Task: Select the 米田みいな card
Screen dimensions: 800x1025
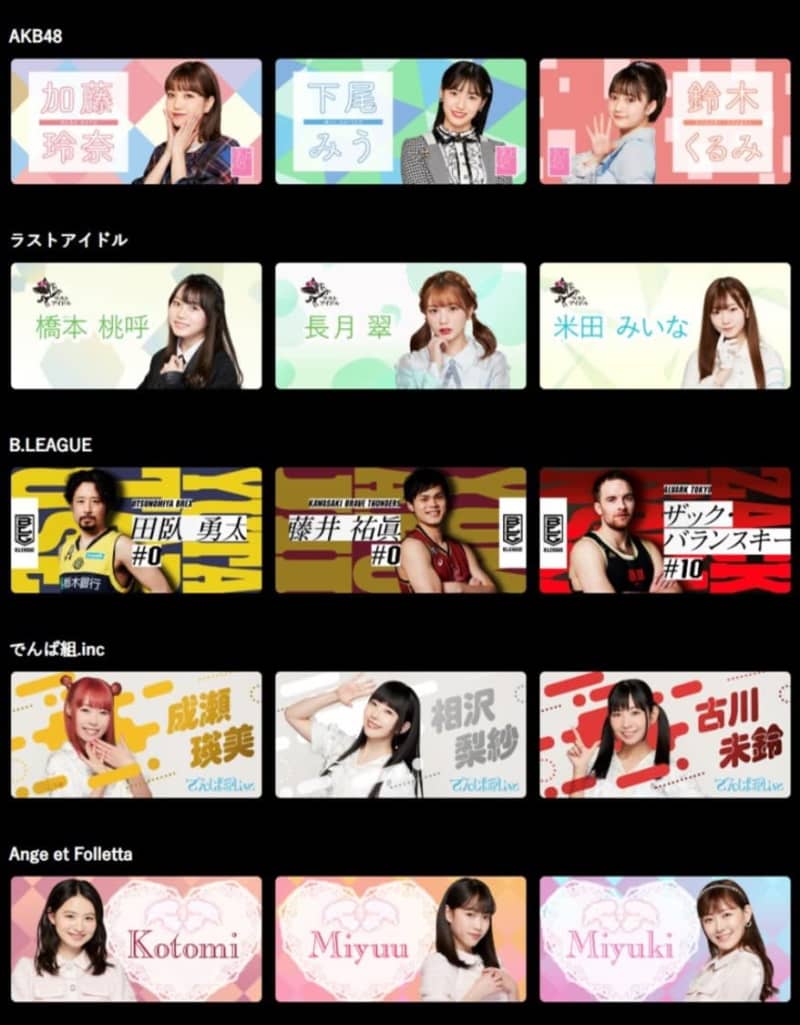Action: (664, 326)
